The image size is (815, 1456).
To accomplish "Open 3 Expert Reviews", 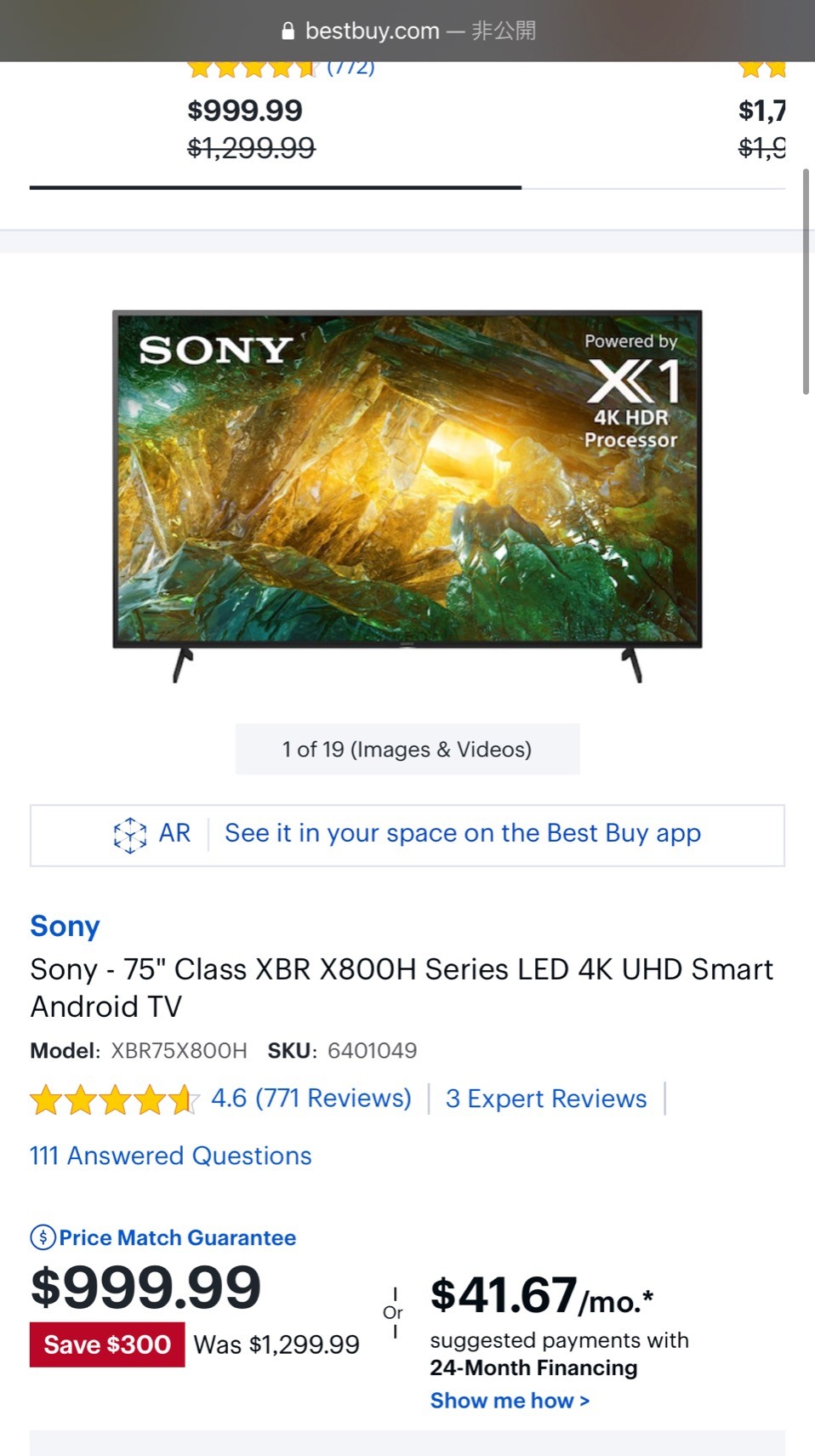I will point(546,1099).
